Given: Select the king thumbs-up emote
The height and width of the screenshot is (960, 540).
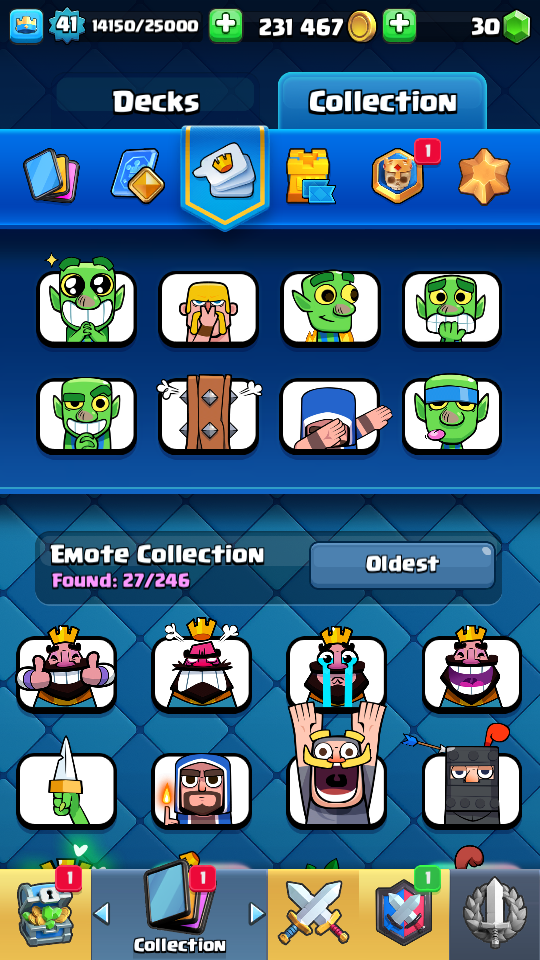Looking at the screenshot, I should [x=66, y=672].
